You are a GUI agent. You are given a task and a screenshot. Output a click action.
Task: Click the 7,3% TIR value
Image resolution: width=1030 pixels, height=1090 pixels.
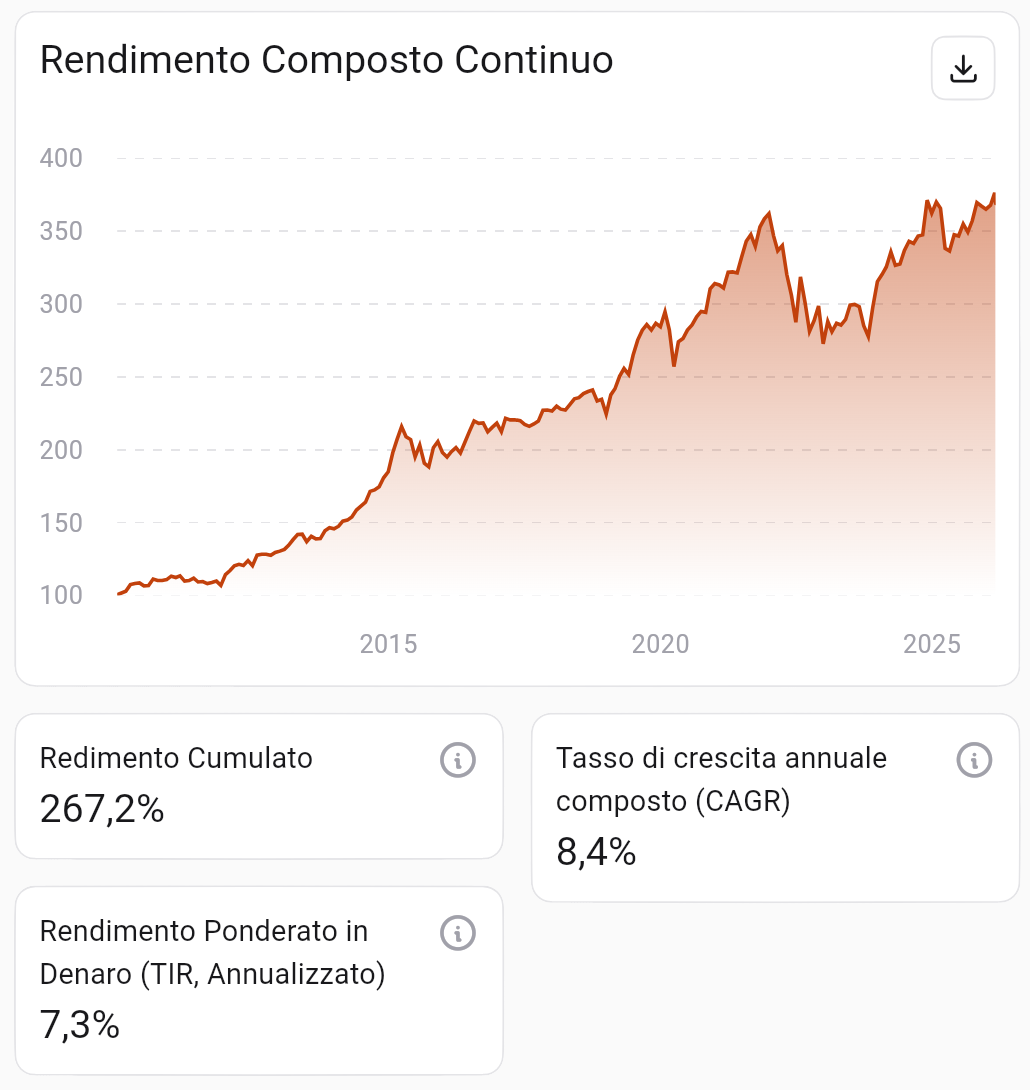pyautogui.click(x=78, y=1026)
